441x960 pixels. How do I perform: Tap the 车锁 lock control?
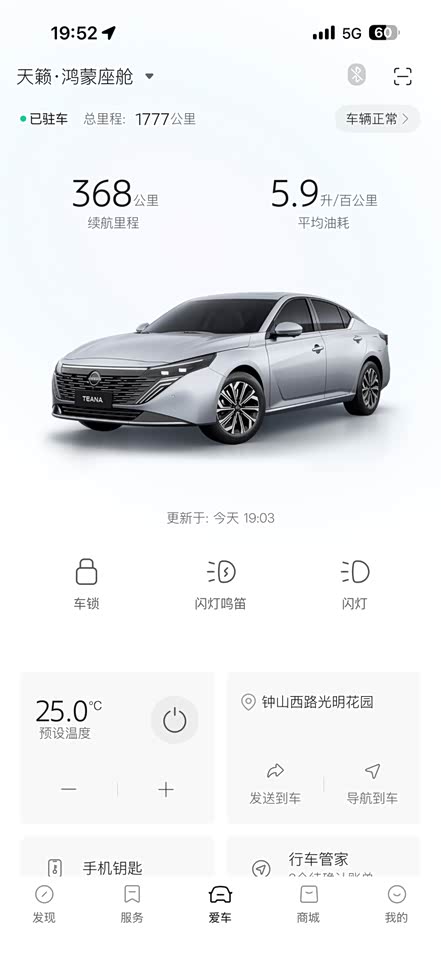click(x=86, y=583)
